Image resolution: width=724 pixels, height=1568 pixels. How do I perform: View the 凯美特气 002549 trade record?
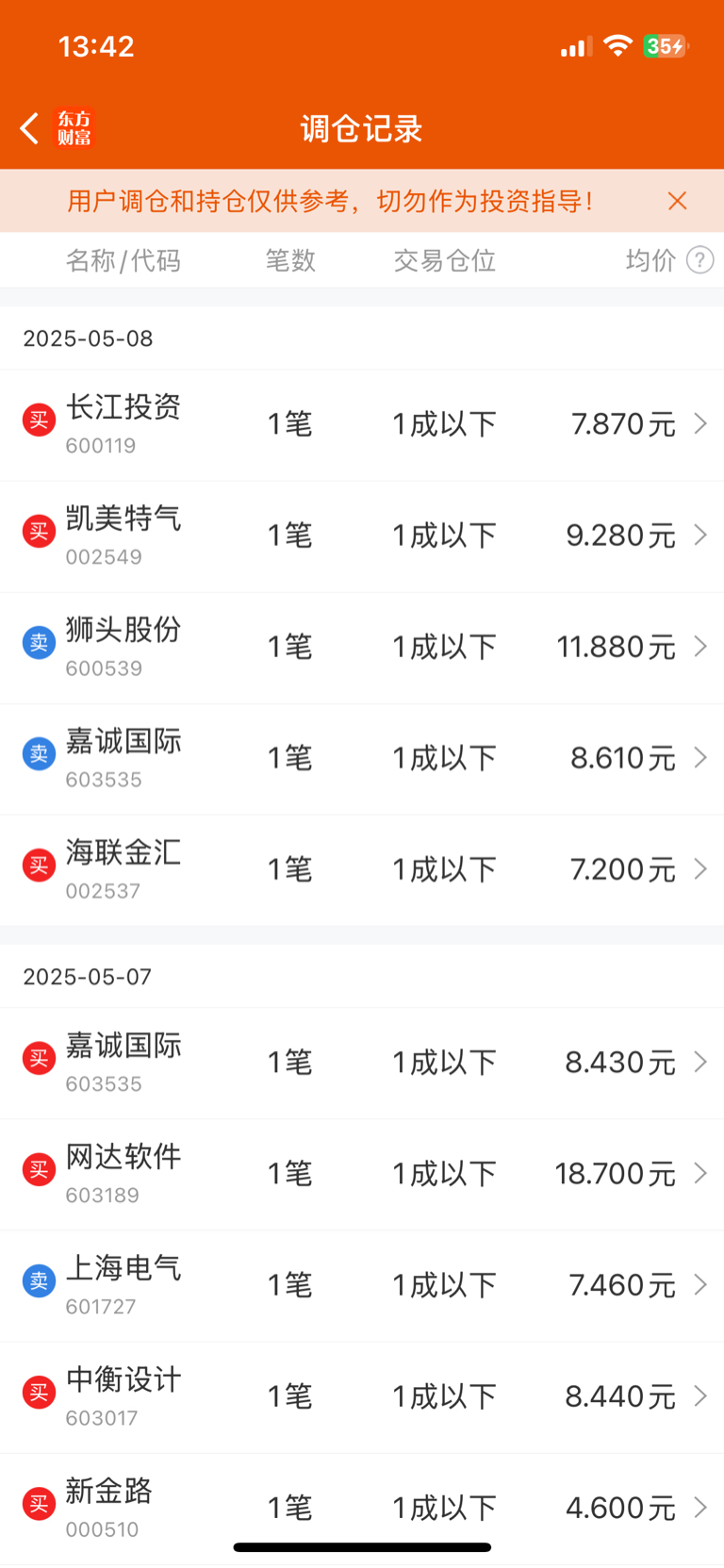pyautogui.click(x=362, y=536)
